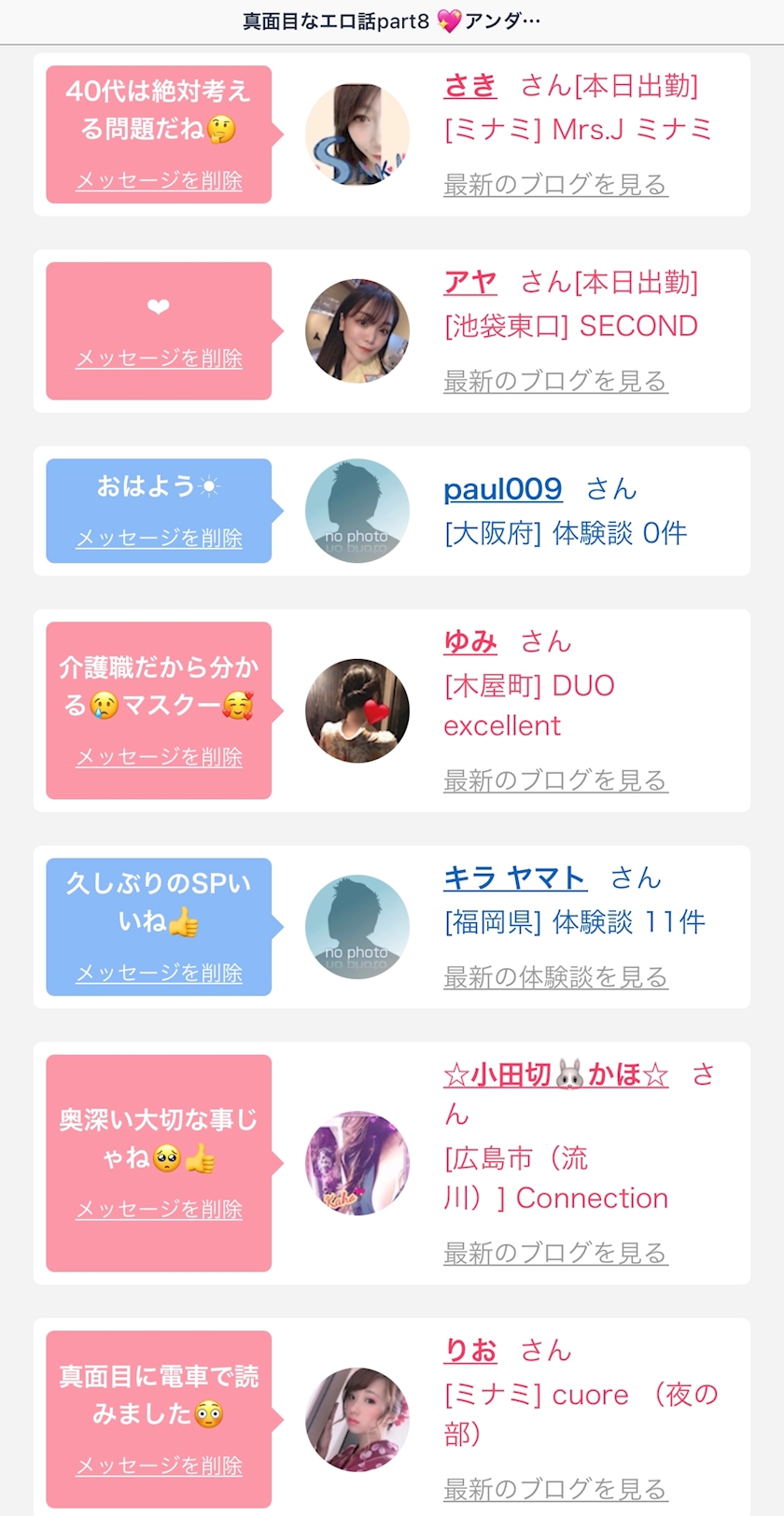View さき's latest blog
Screen dimensions: 784x1516
[x=555, y=184]
